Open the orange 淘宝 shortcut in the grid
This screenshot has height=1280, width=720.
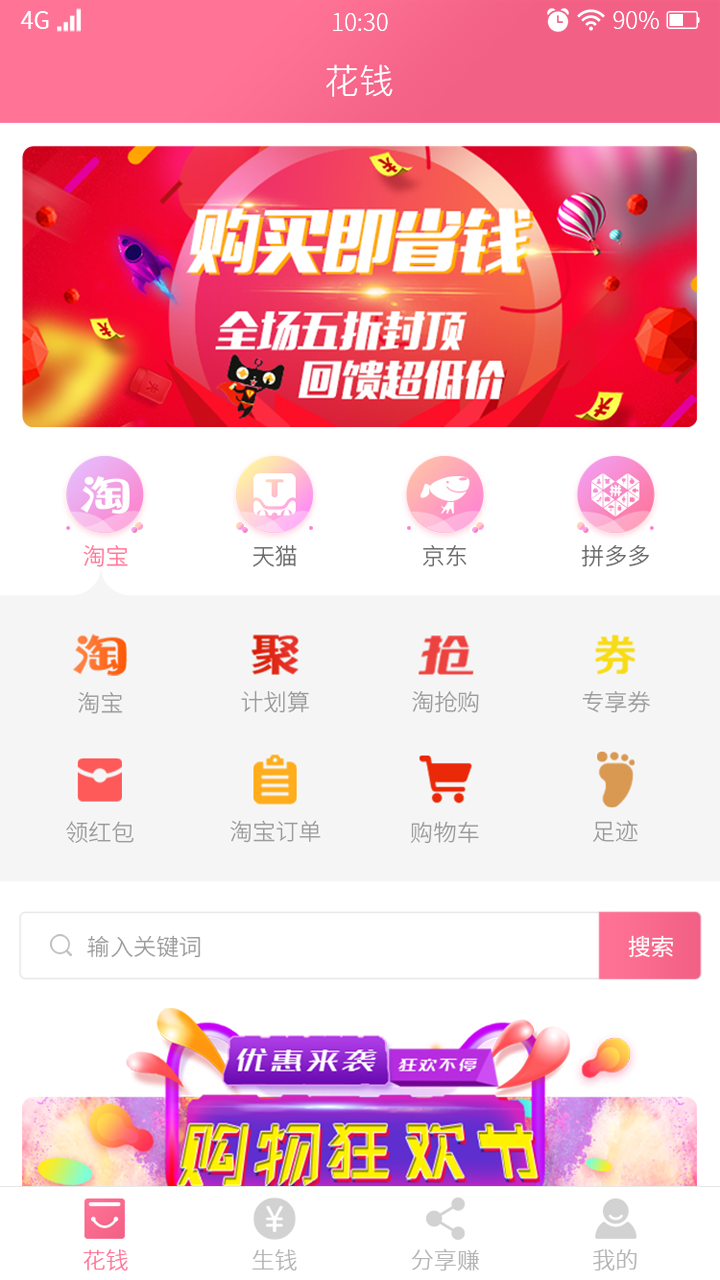click(100, 674)
